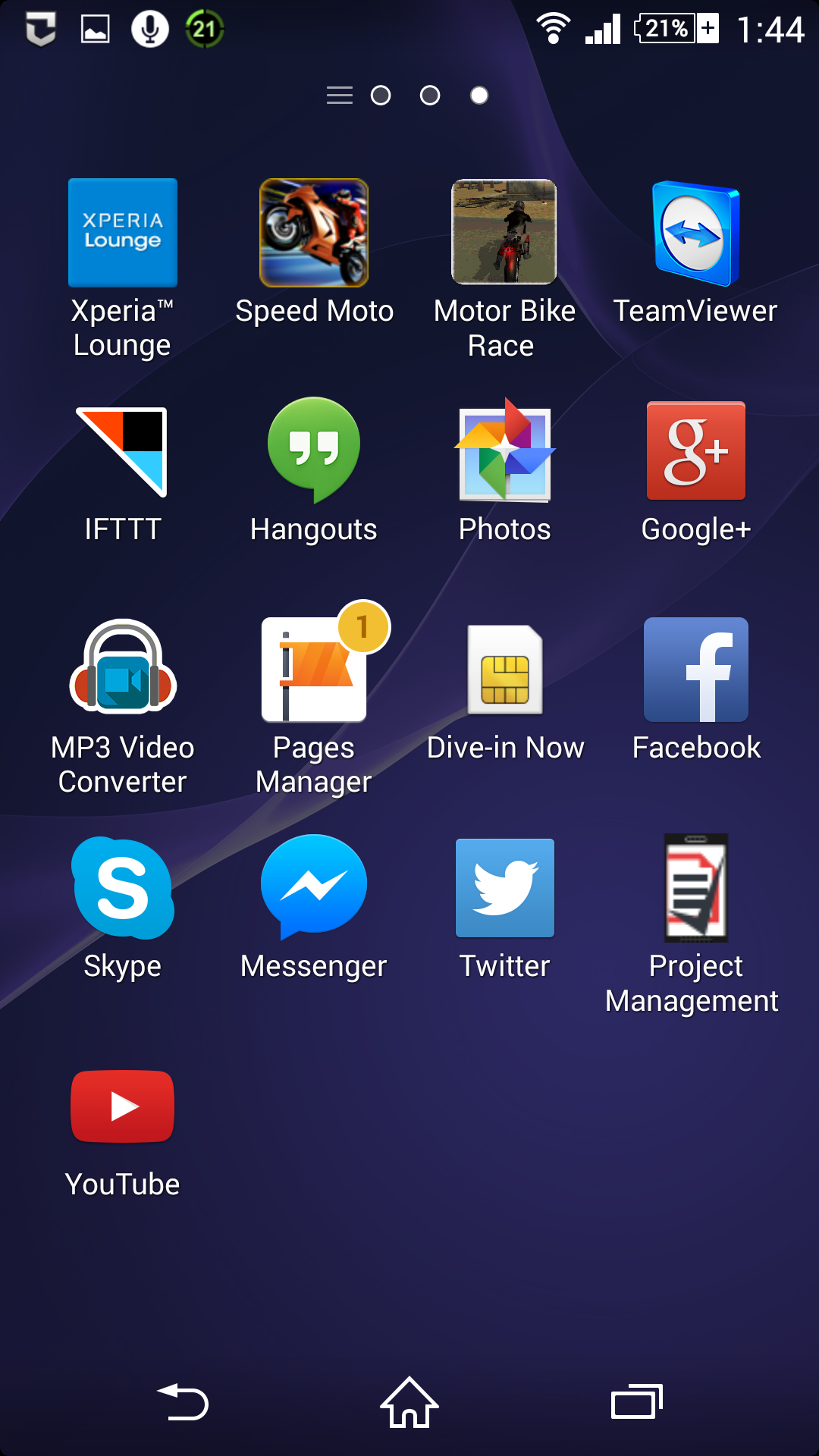Open Messenger chats
This screenshot has height=1456, width=819.
pos(313,888)
